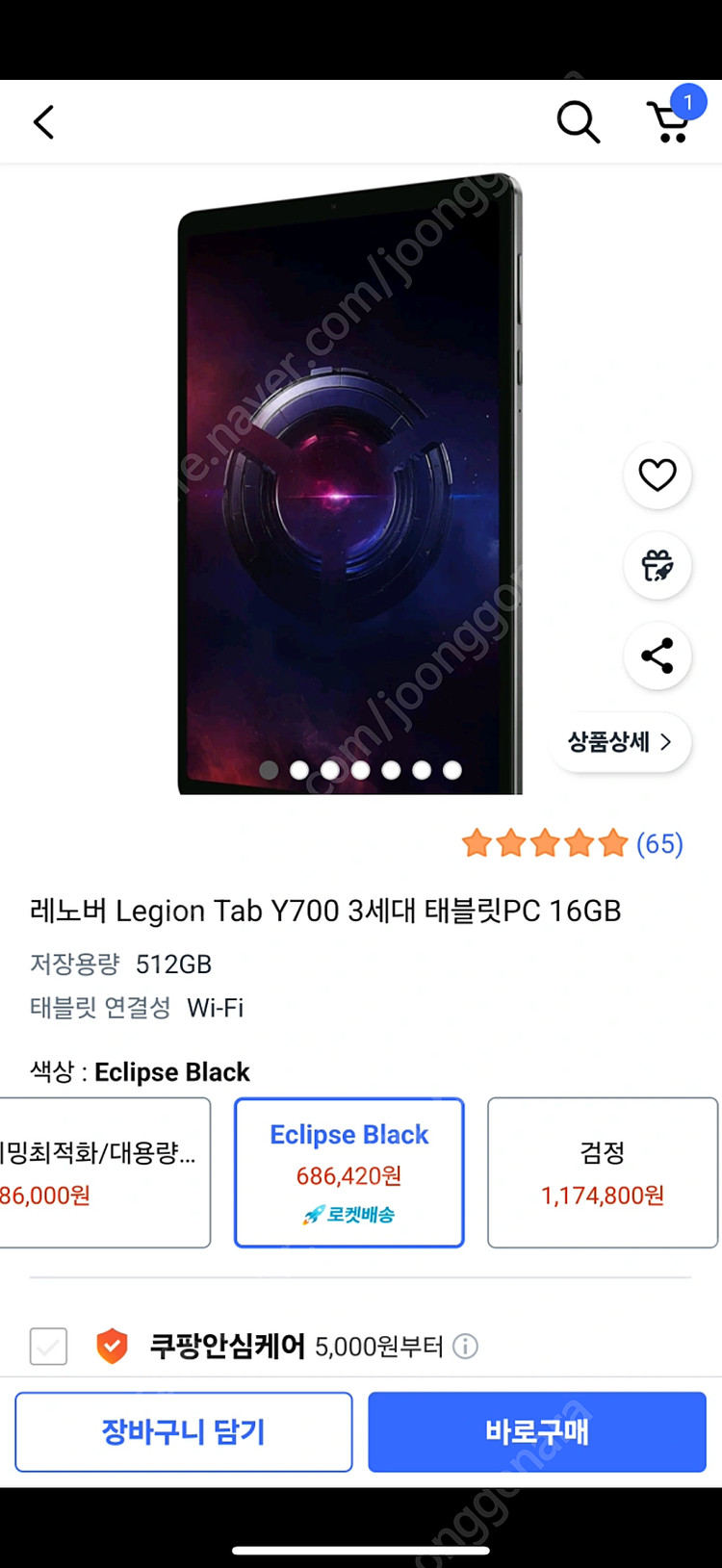Viewport: 722px width, 1568px height.
Task: Open the shopping cart
Action: [671, 120]
